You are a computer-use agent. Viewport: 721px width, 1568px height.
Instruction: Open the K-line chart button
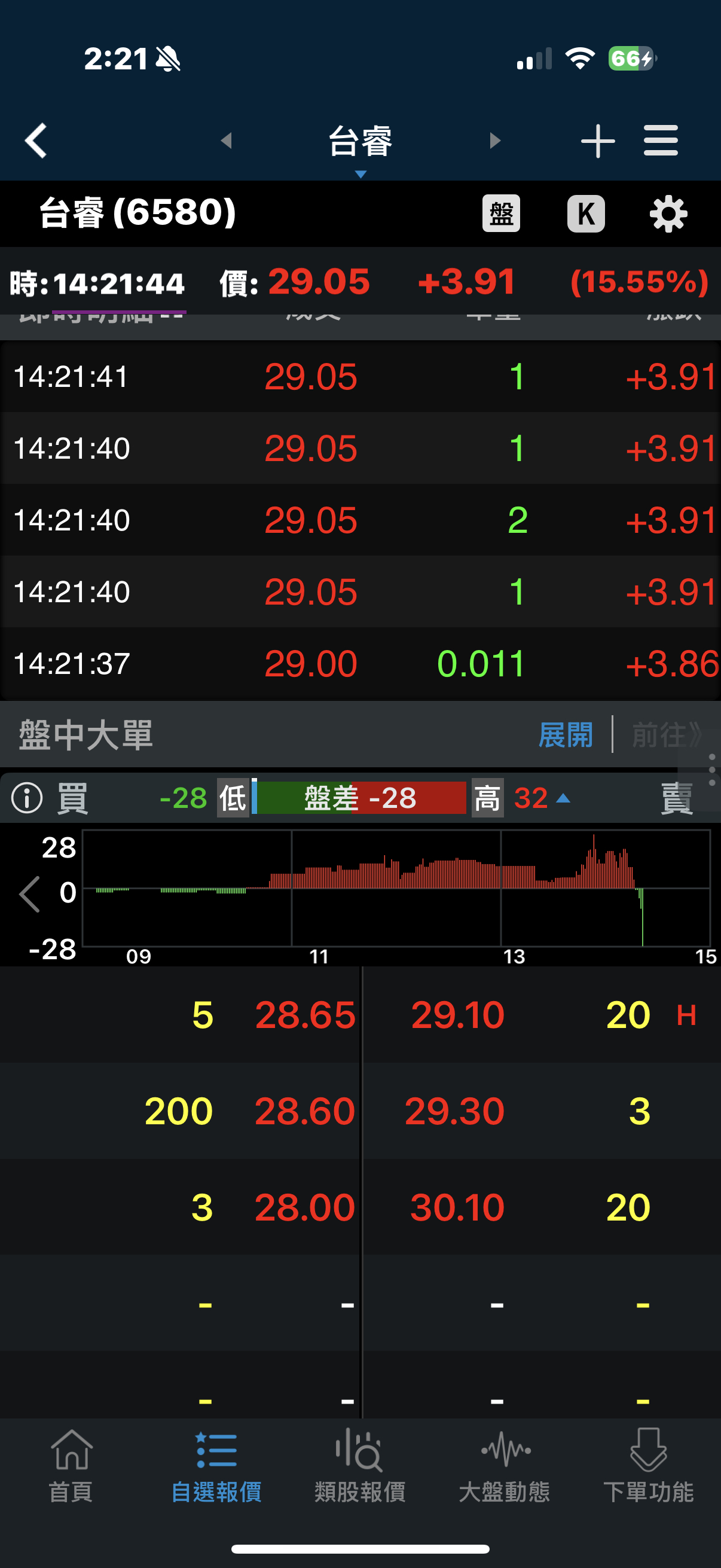(585, 213)
